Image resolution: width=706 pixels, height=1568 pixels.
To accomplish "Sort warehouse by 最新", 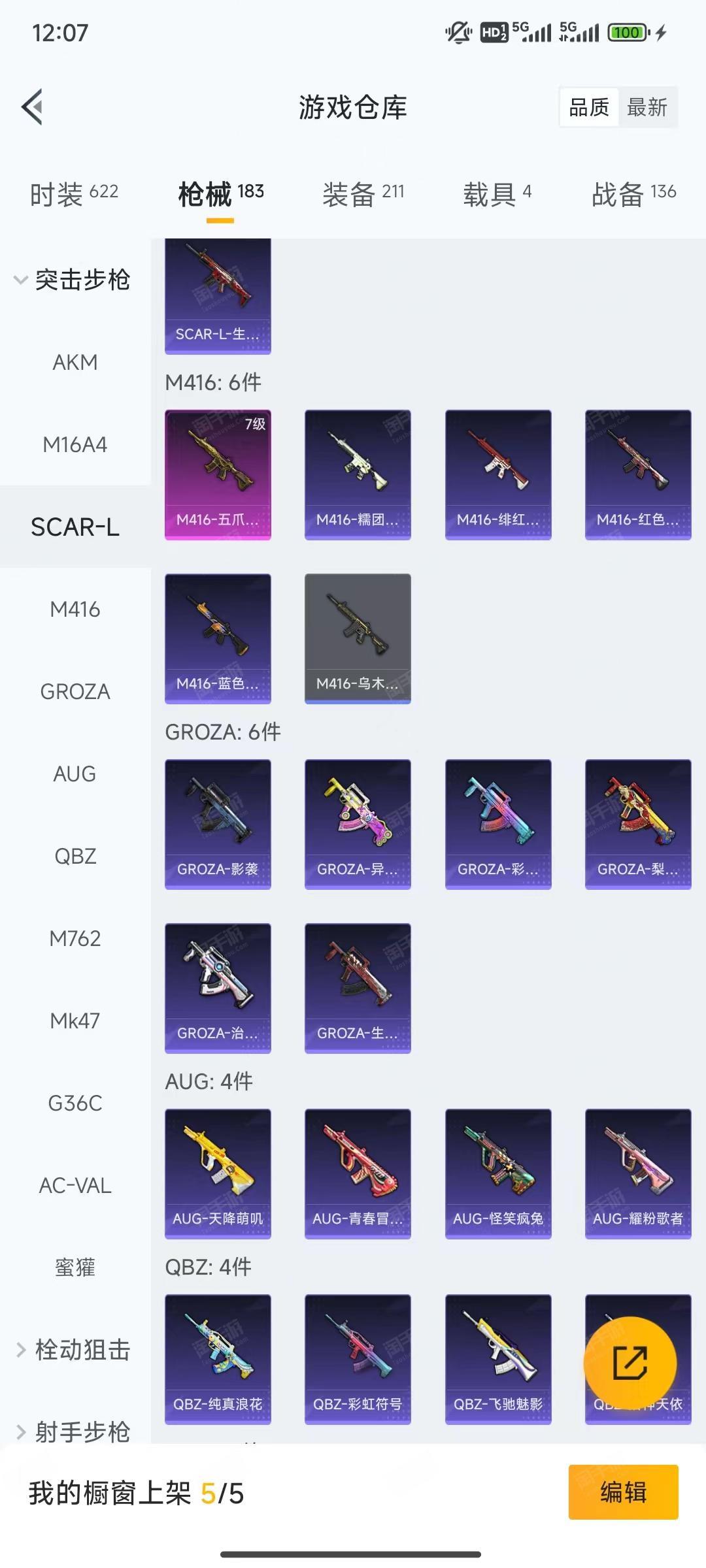I will (647, 107).
